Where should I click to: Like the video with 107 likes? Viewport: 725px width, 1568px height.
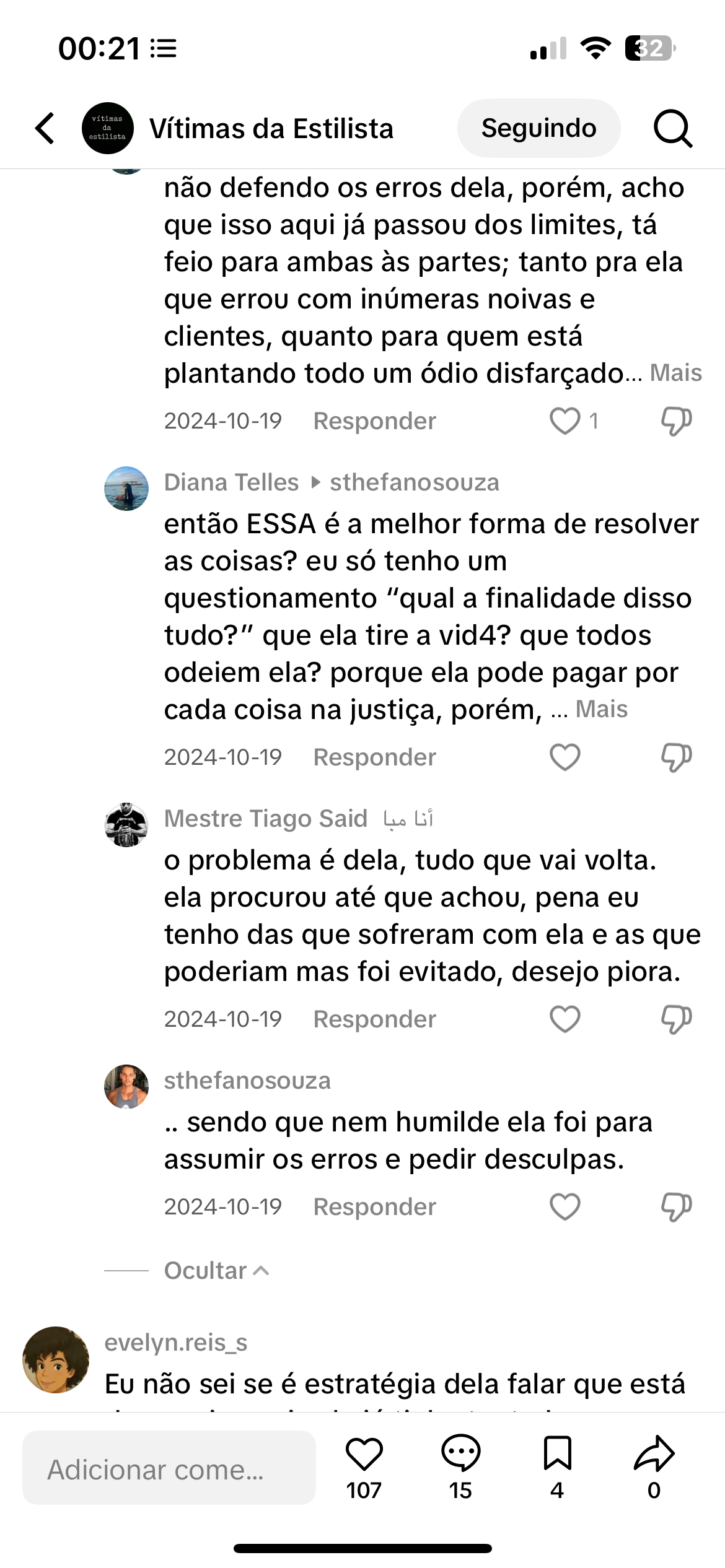(364, 1454)
